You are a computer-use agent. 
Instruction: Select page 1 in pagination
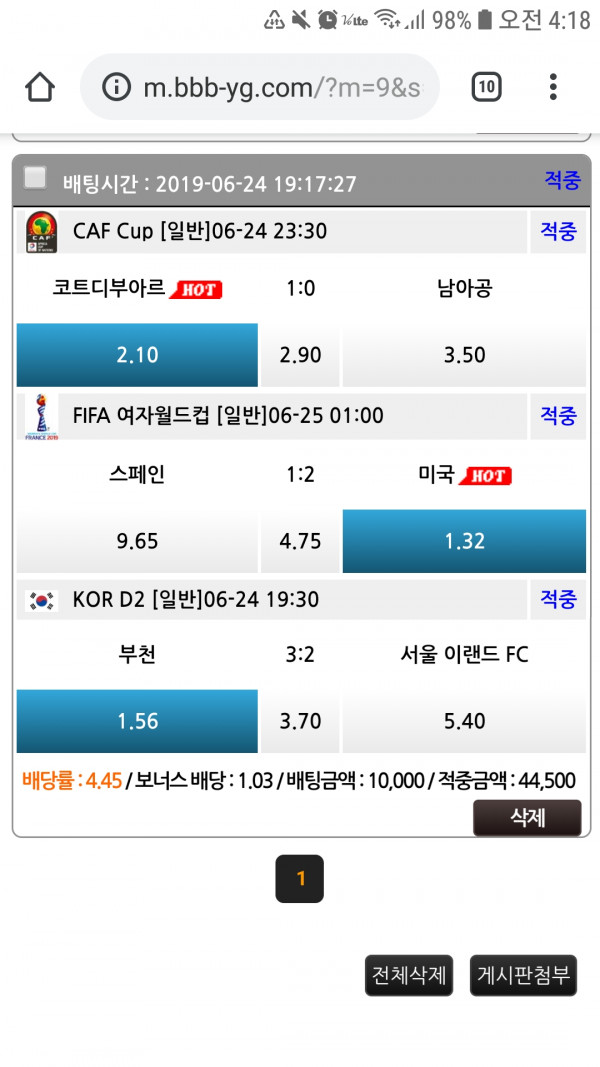[x=300, y=879]
